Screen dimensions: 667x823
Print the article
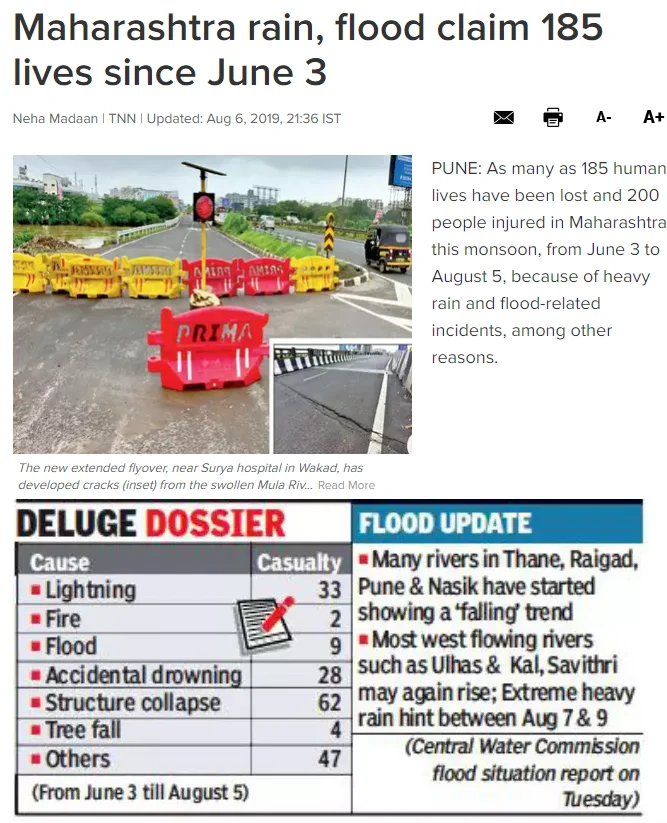tap(553, 117)
